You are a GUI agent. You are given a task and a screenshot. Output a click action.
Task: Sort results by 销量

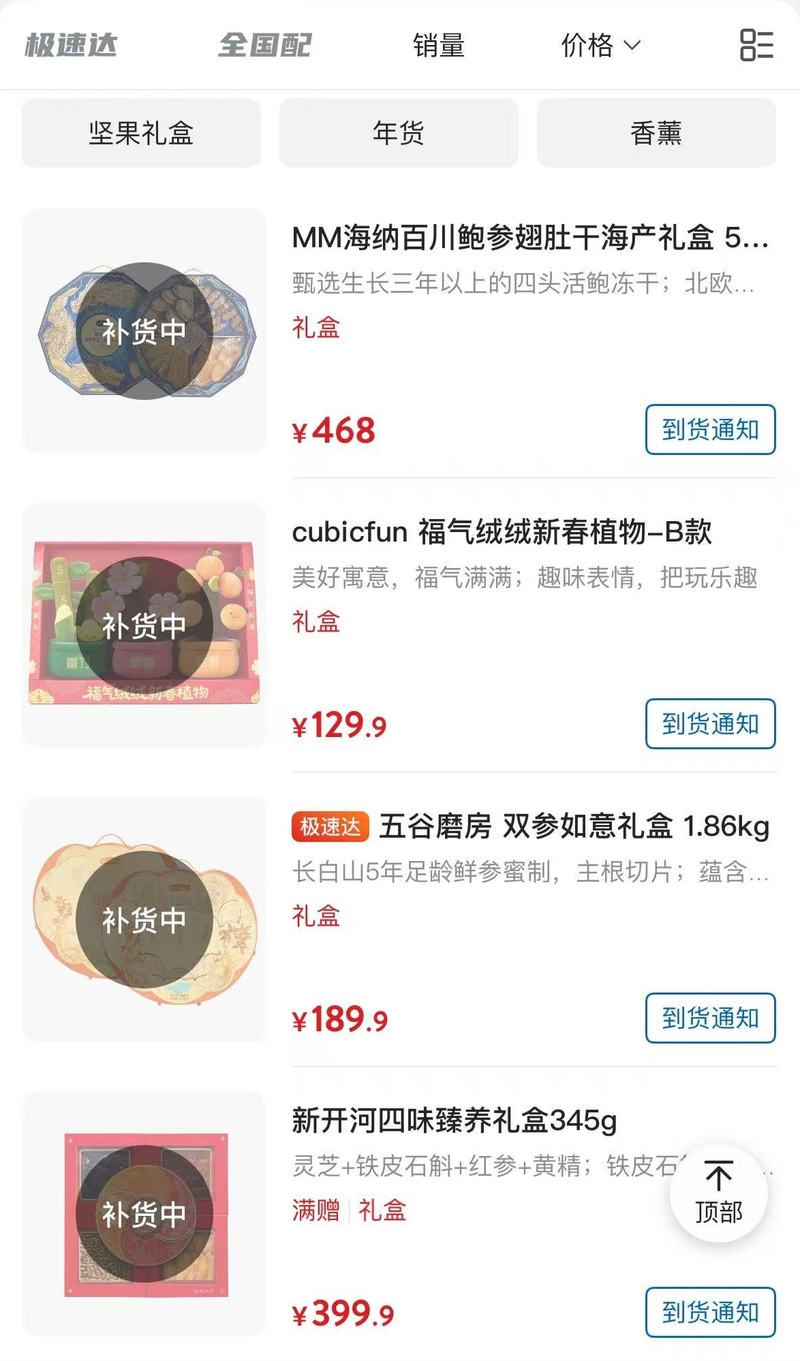pos(438,45)
